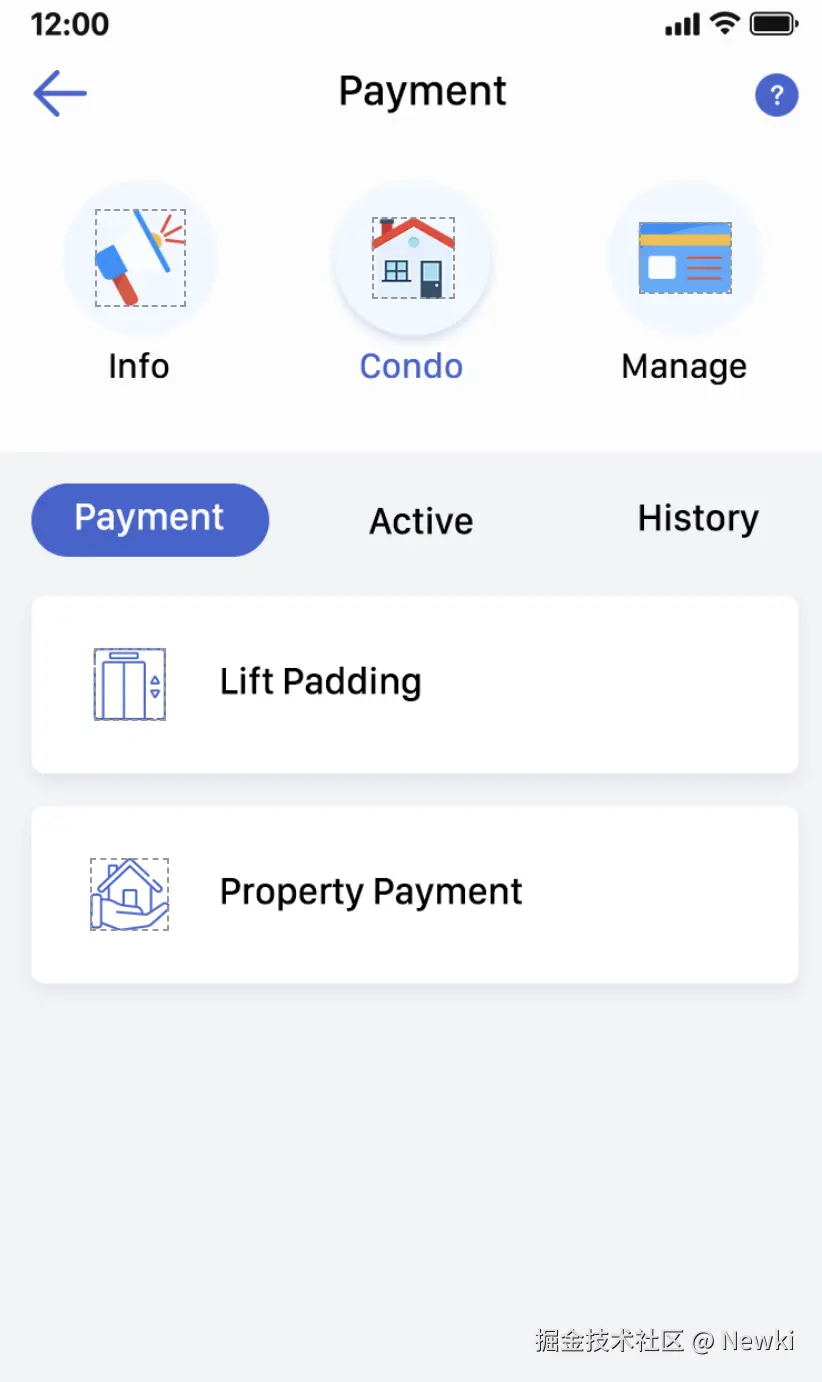Open the Lift Padding card

[x=414, y=684]
